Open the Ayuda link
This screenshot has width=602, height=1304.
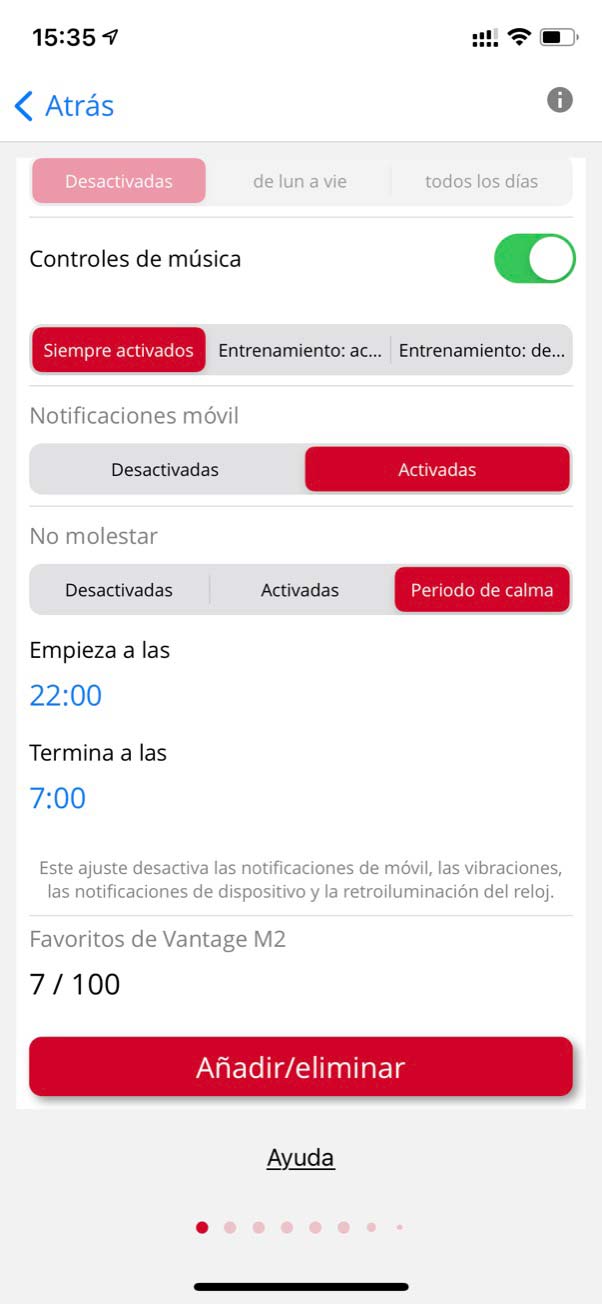pos(300,1158)
